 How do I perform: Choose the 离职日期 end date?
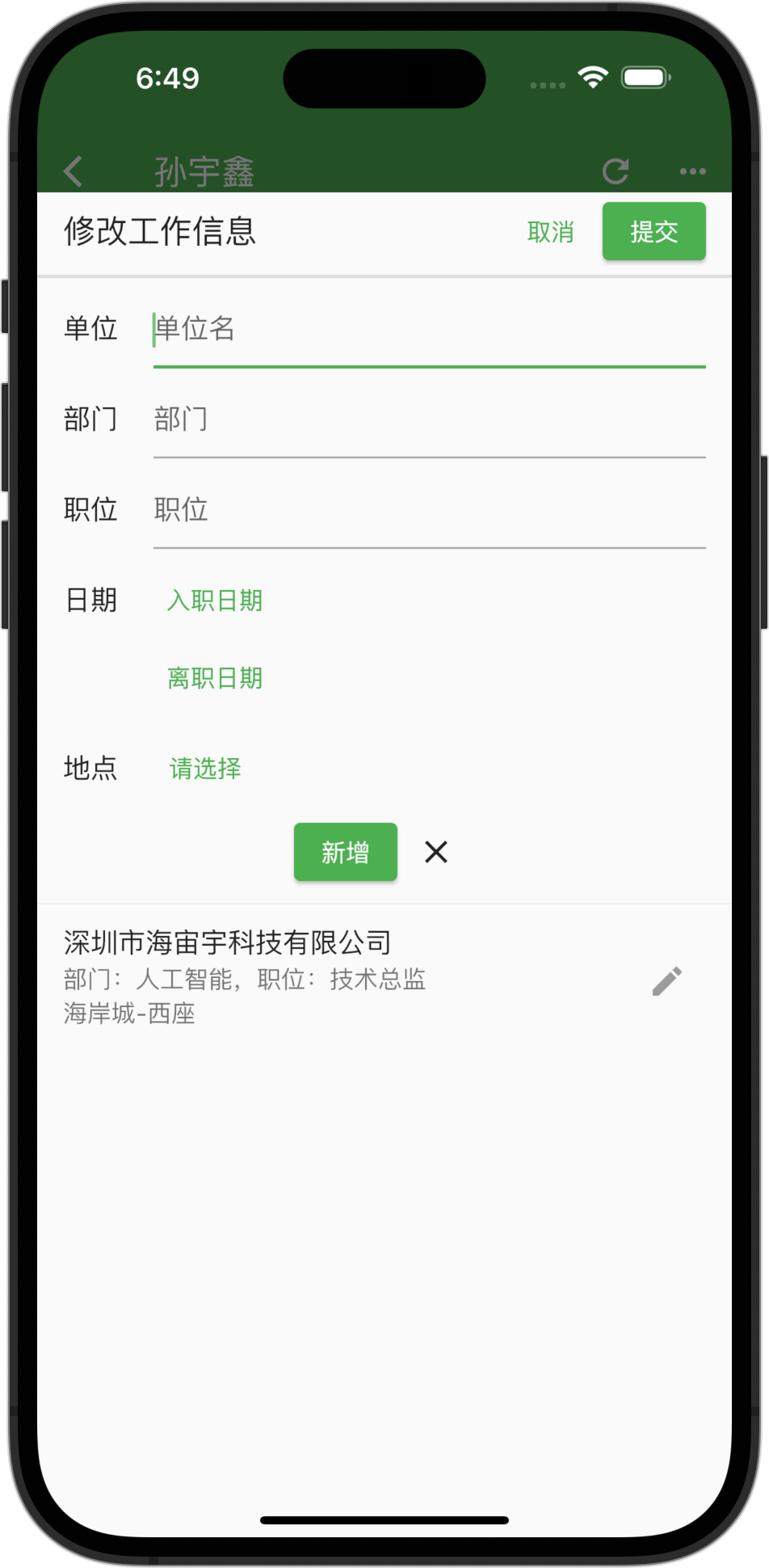215,678
